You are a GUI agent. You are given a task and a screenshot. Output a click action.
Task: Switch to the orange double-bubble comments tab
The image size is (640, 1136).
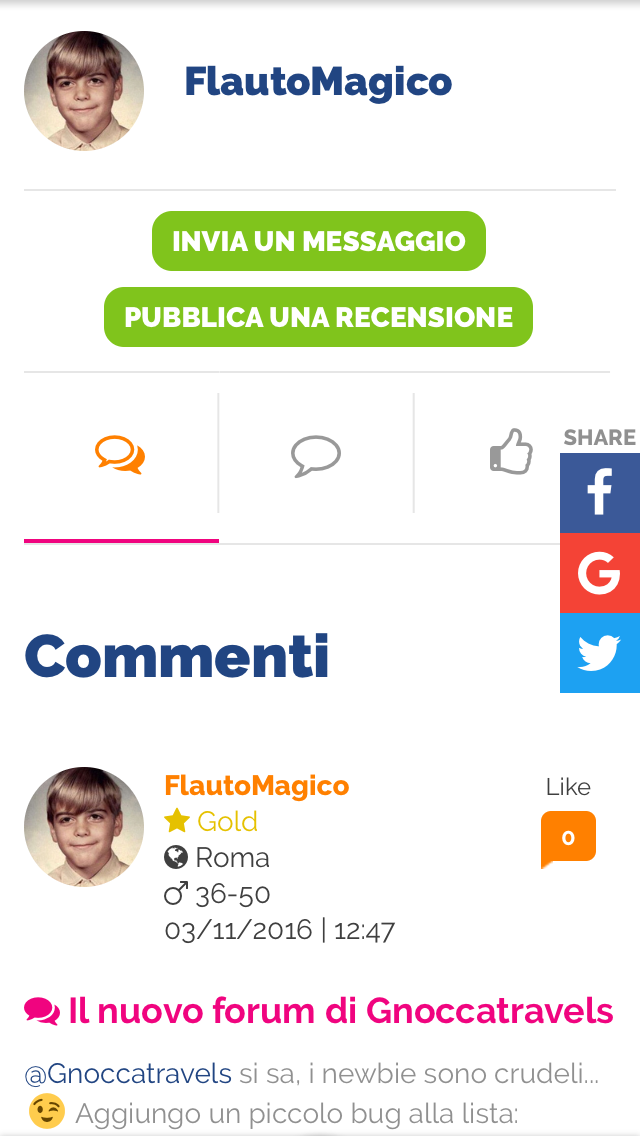[120, 455]
